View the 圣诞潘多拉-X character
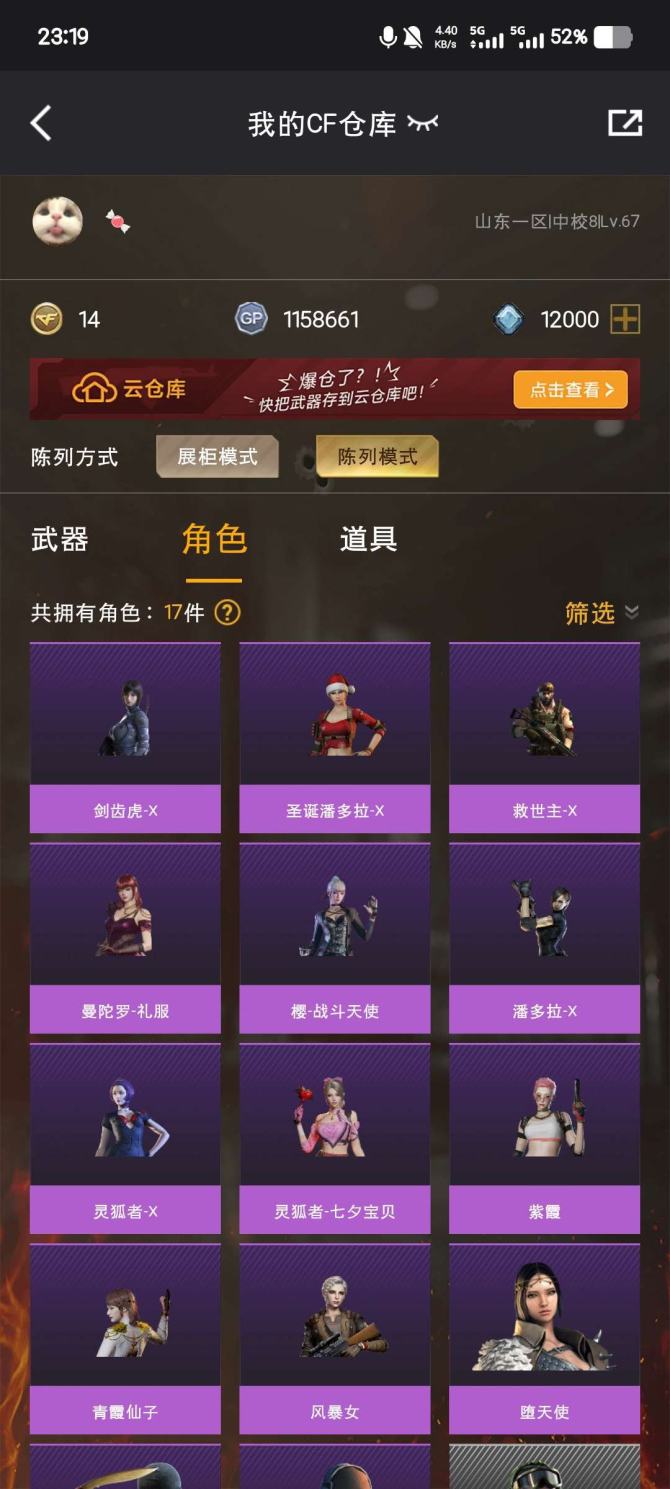Viewport: 670px width, 1489px height. click(335, 738)
